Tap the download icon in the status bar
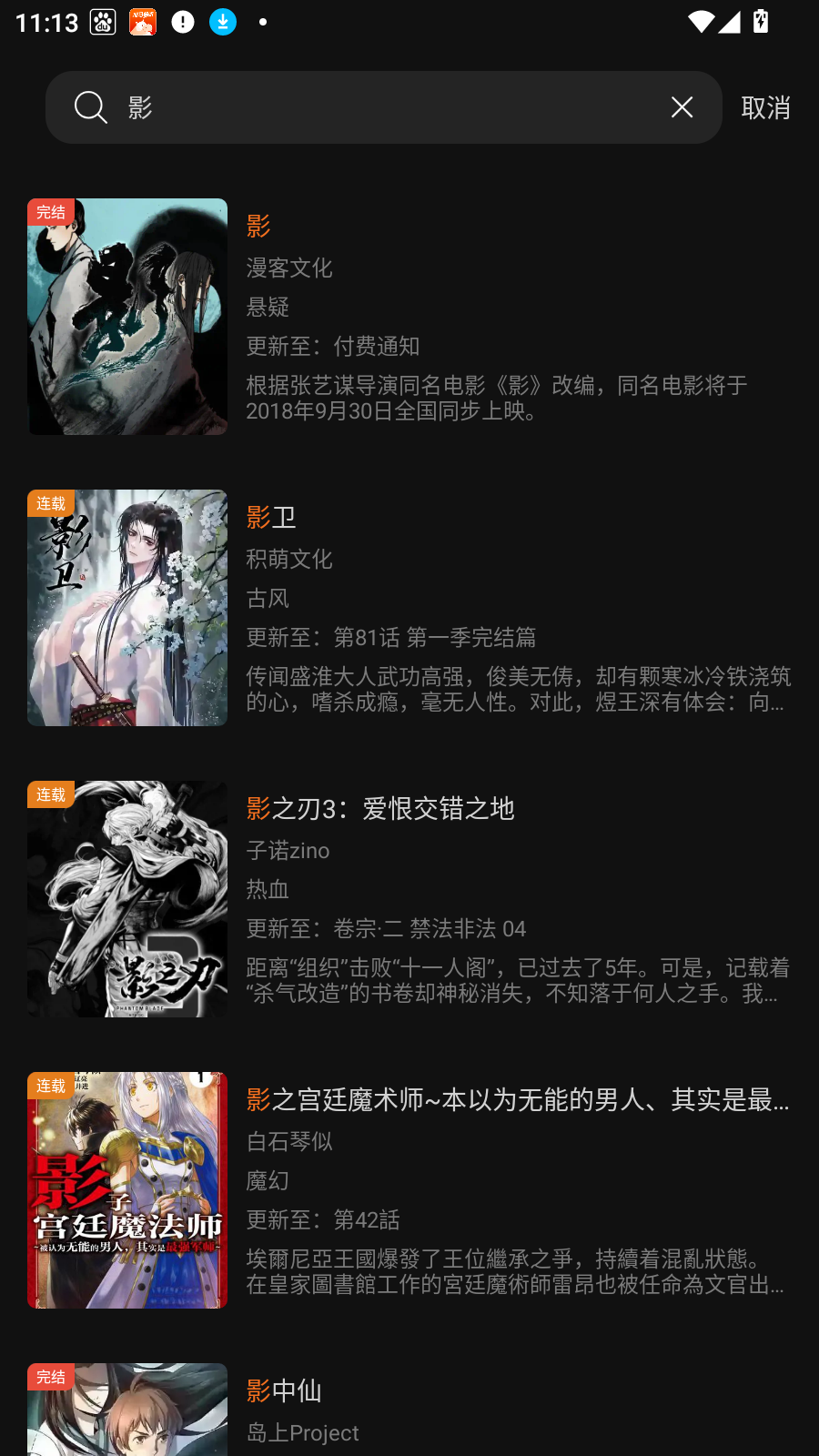819x1456 pixels. pos(222,22)
